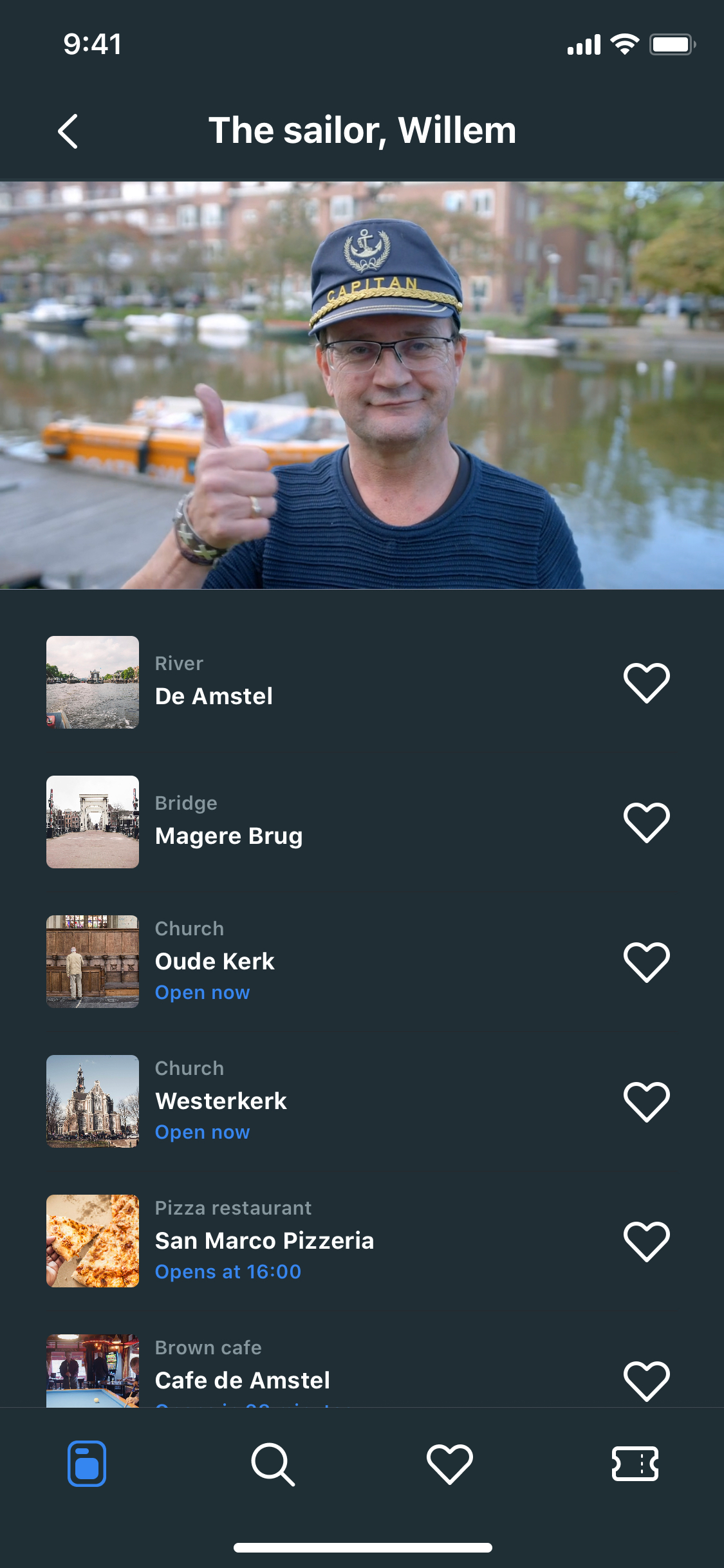This screenshot has height=1568, width=724.
Task: Go back using the header arrow
Action: tap(68, 131)
